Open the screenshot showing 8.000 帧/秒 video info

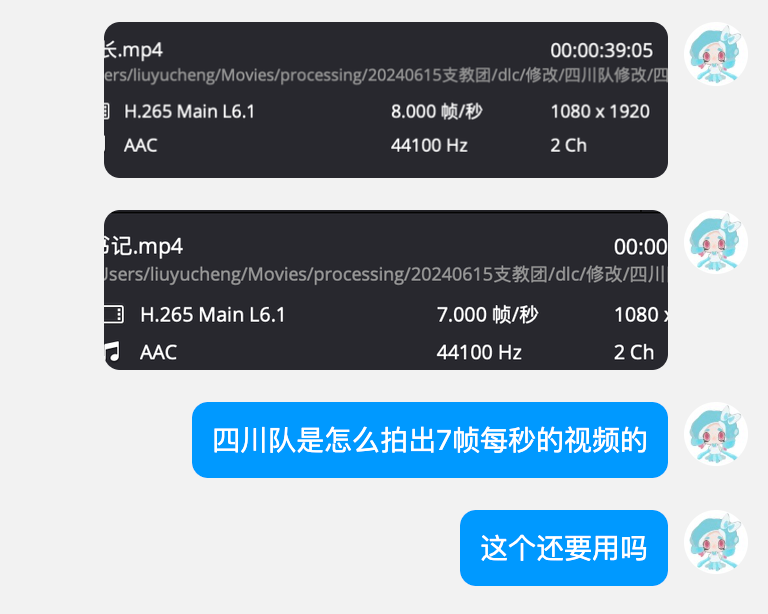coord(385,100)
